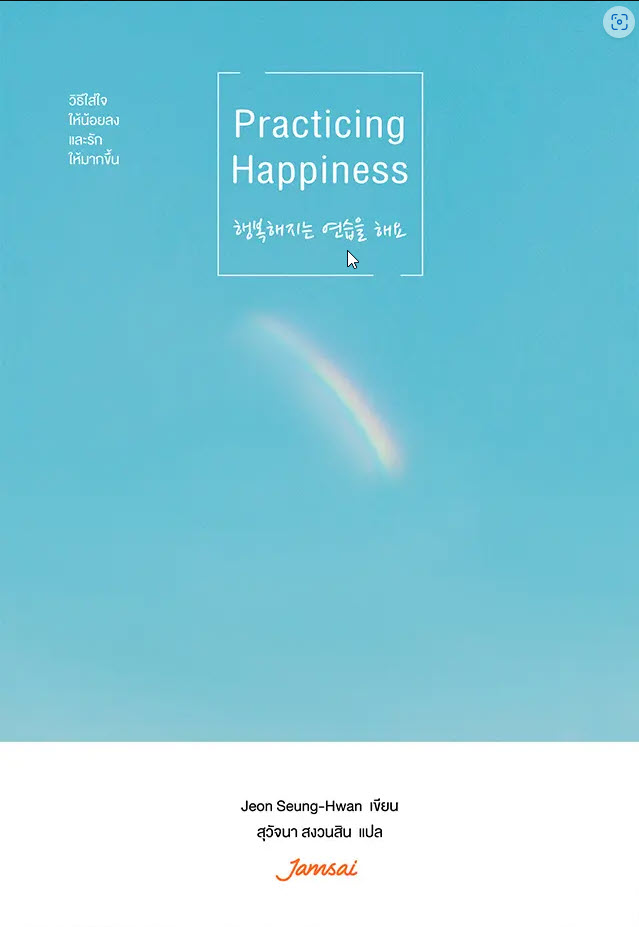This screenshot has height=927, width=639.
Task: Tap the visual search lens icon
Action: coord(619,21)
